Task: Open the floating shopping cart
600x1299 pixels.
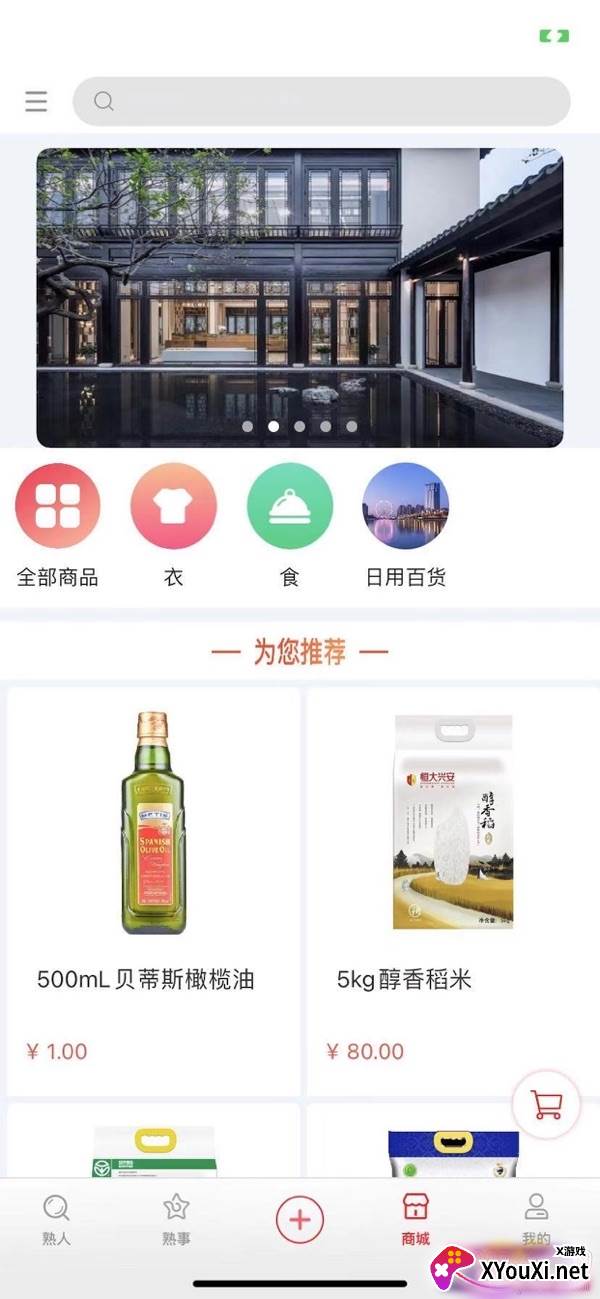Action: pyautogui.click(x=546, y=1105)
